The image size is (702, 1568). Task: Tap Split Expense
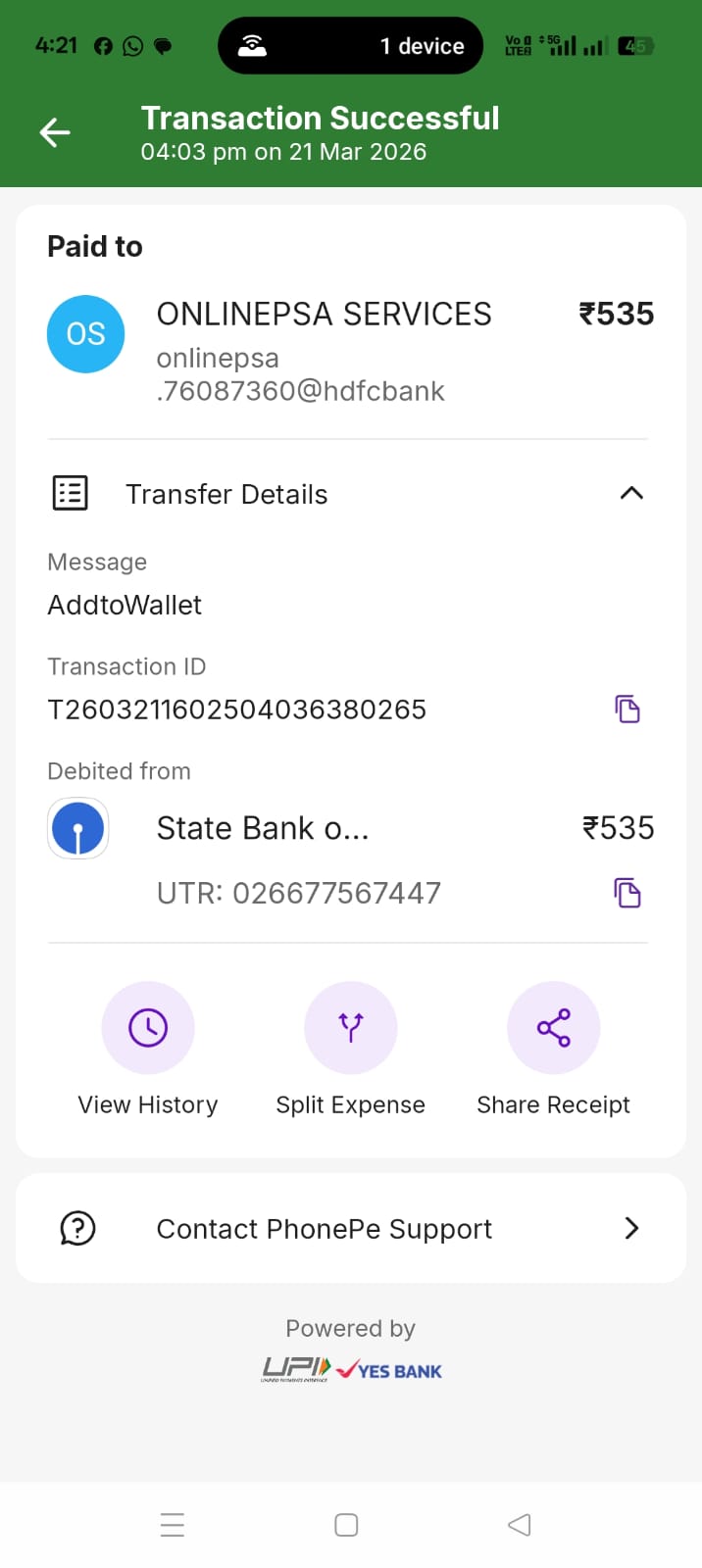click(350, 1028)
